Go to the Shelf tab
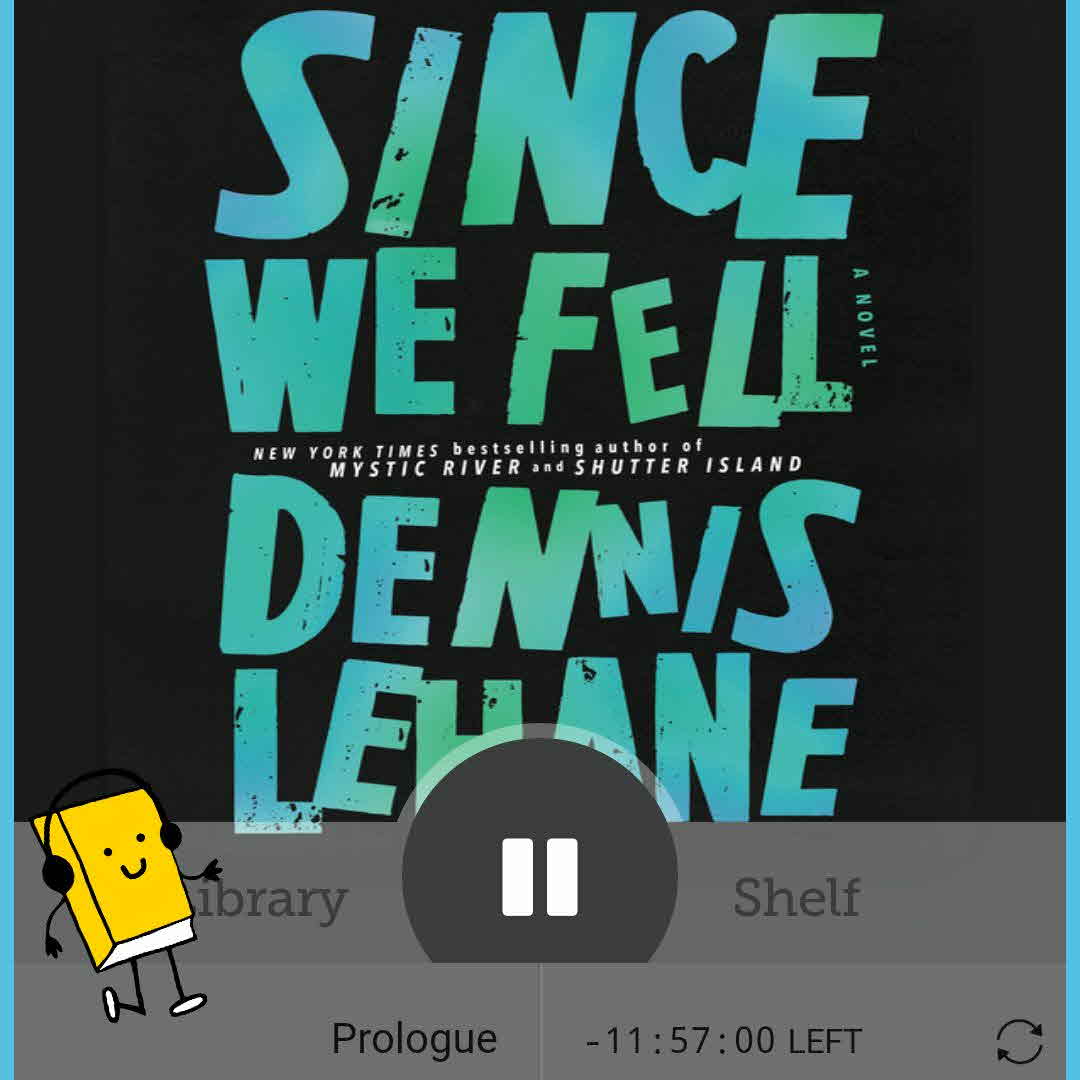The width and height of the screenshot is (1080, 1080). point(796,897)
